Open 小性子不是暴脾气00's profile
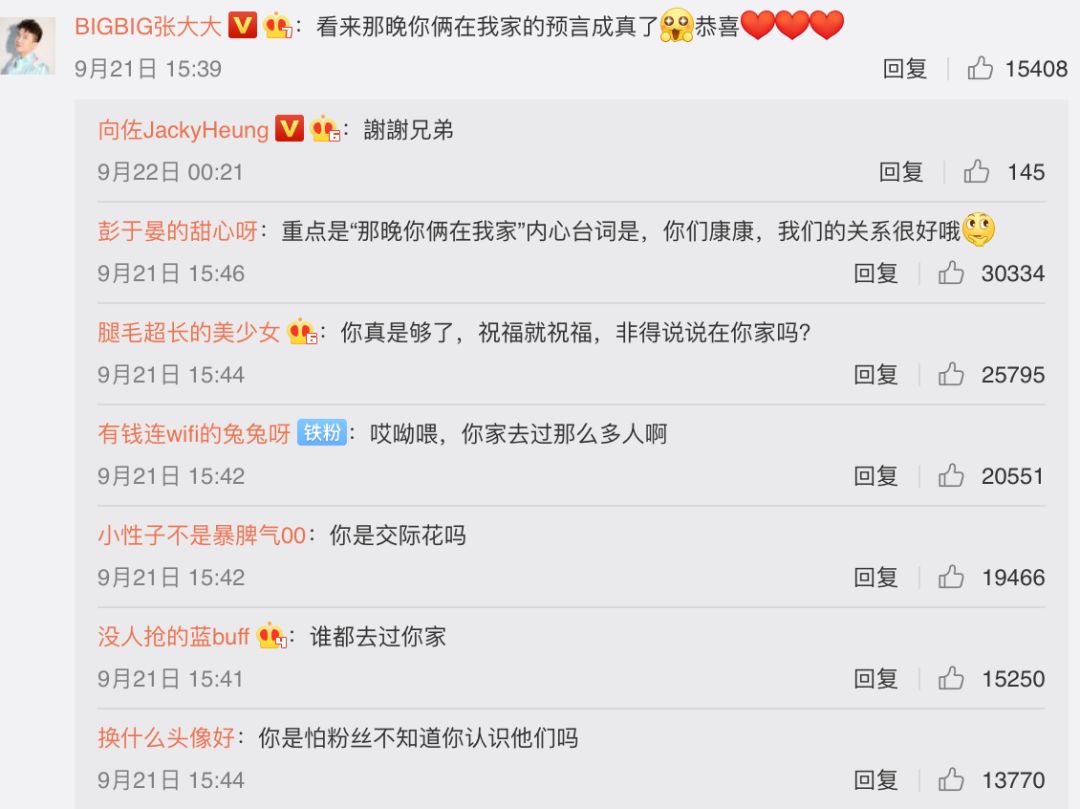The height and width of the screenshot is (809, 1080). point(201,535)
